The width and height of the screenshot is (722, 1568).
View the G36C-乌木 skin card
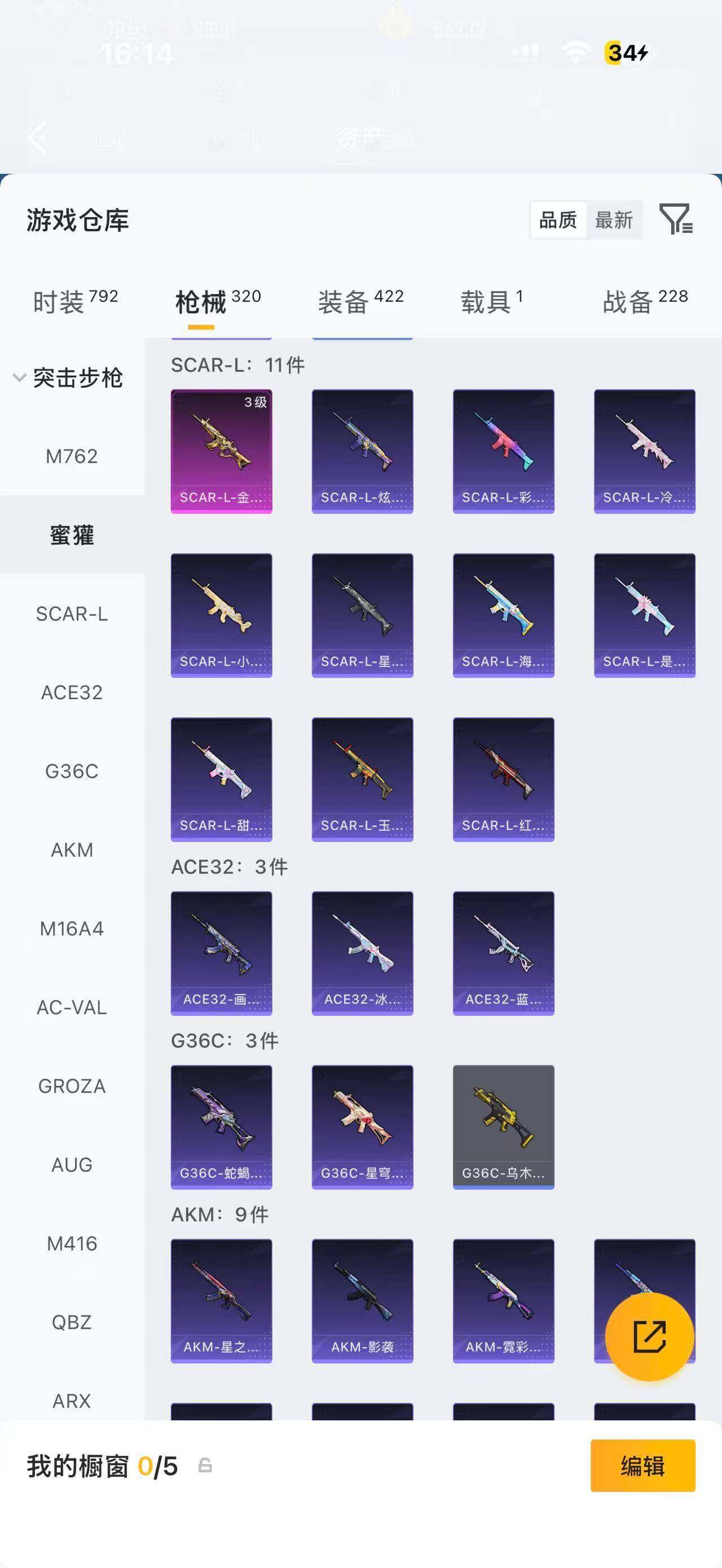504,1127
